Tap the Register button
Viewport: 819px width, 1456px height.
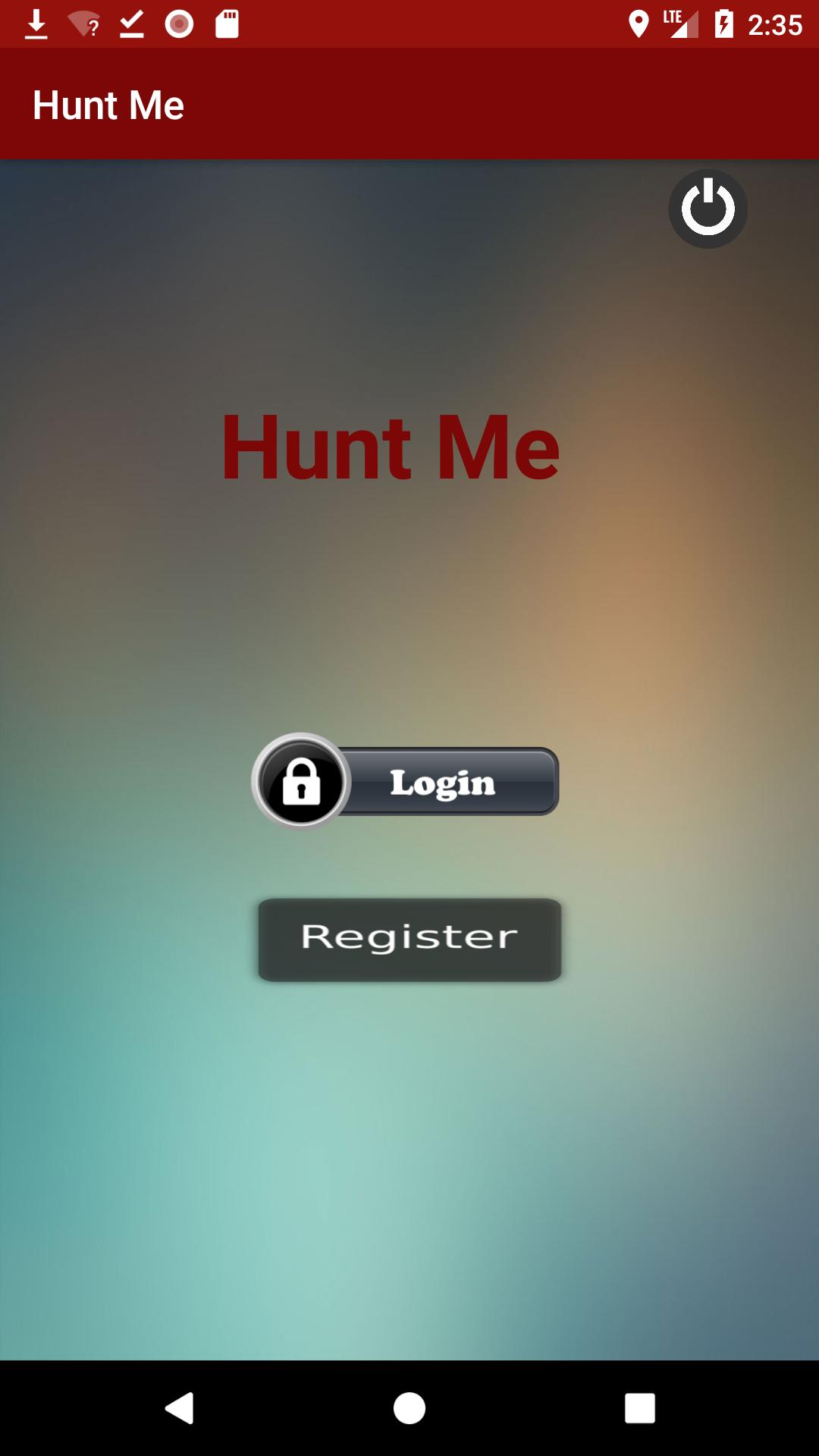click(409, 940)
